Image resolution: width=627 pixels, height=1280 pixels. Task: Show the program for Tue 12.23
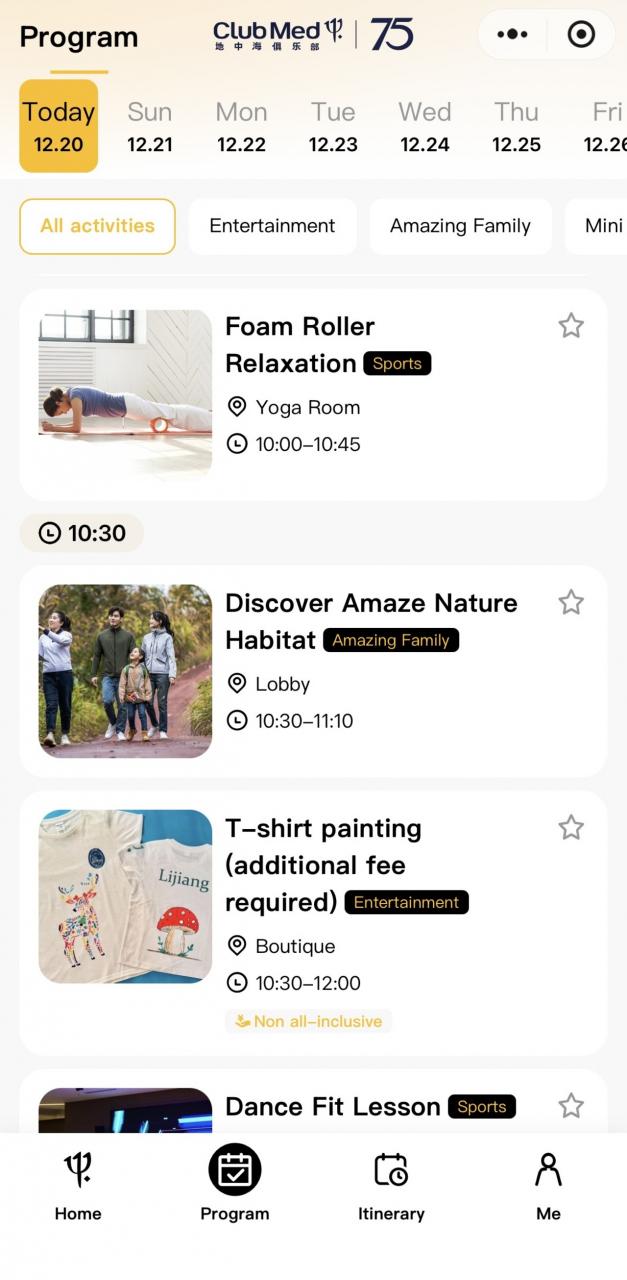click(333, 127)
